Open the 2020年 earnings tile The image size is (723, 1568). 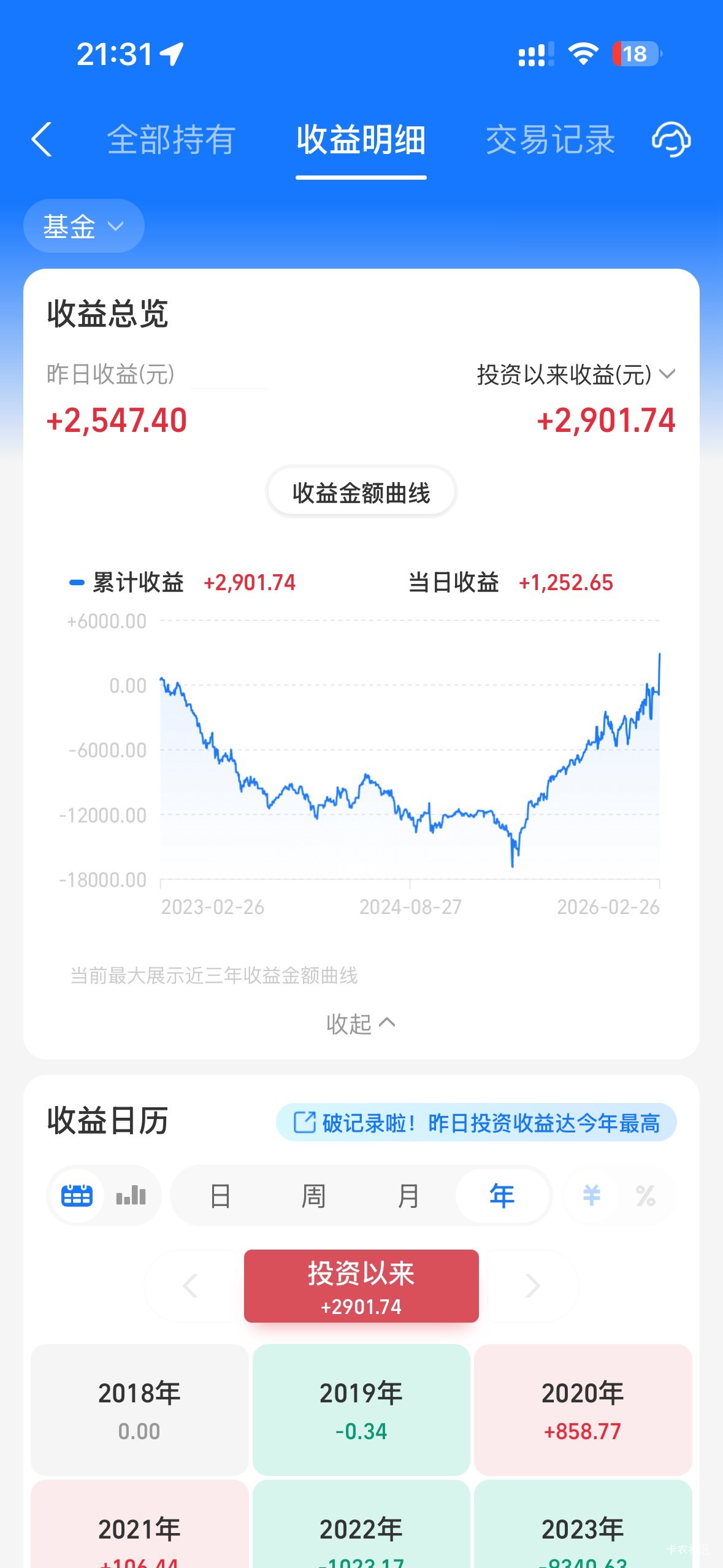point(583,1410)
